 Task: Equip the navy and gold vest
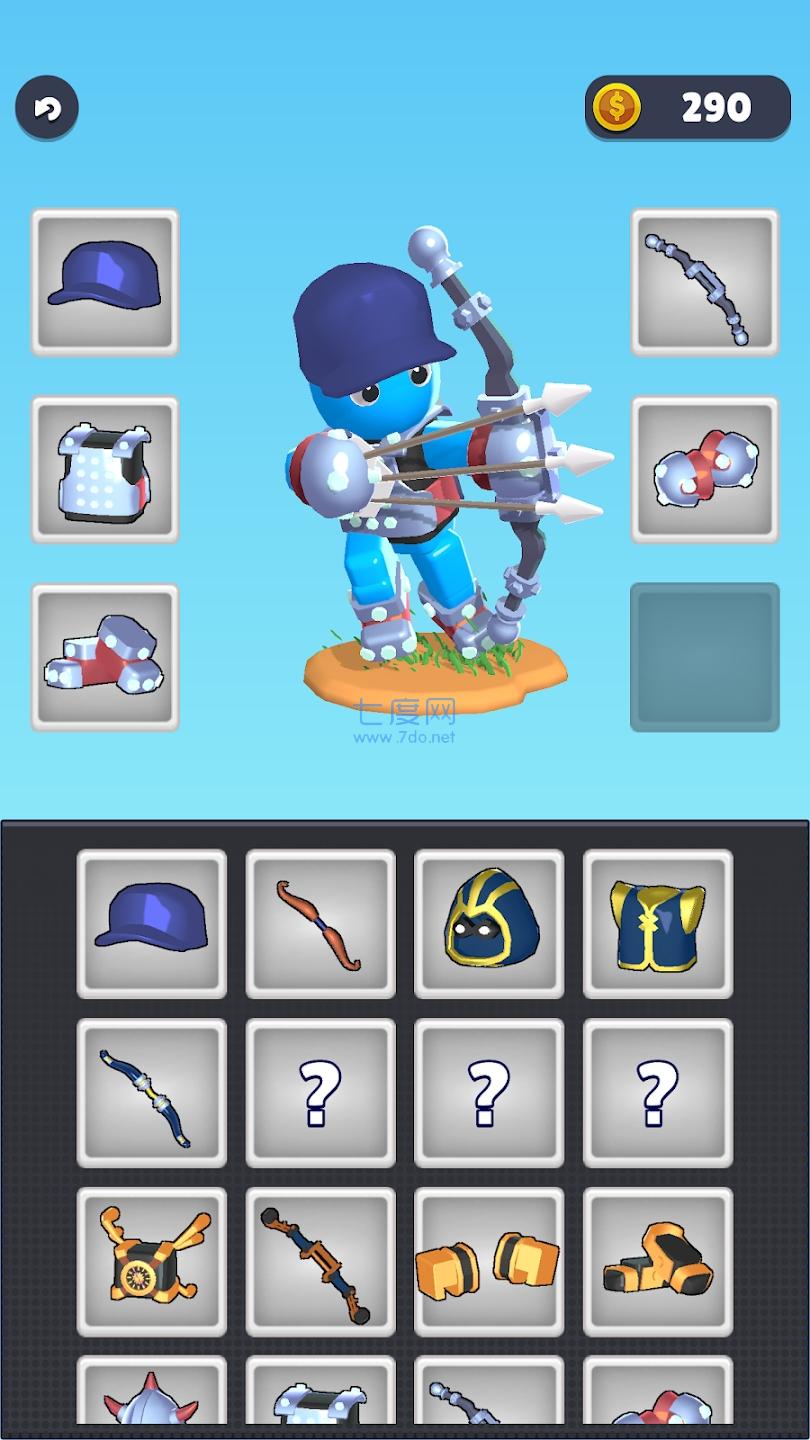658,923
